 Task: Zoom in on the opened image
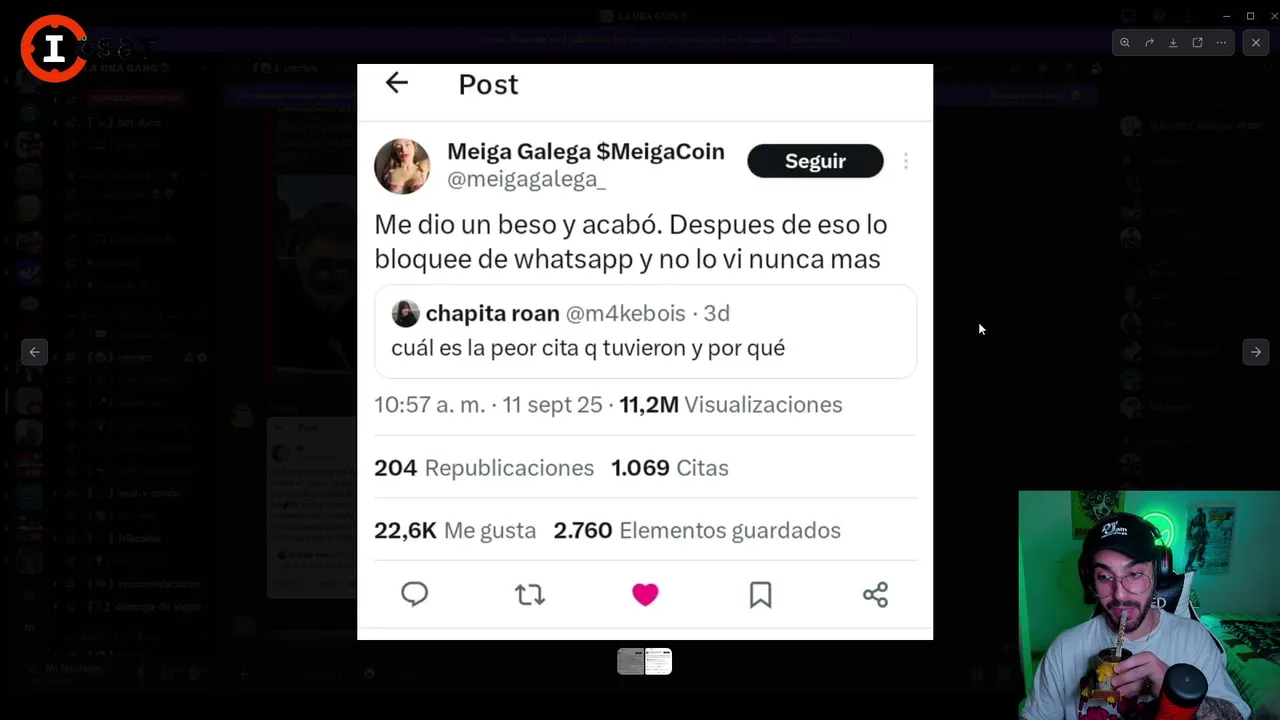pos(1125,43)
